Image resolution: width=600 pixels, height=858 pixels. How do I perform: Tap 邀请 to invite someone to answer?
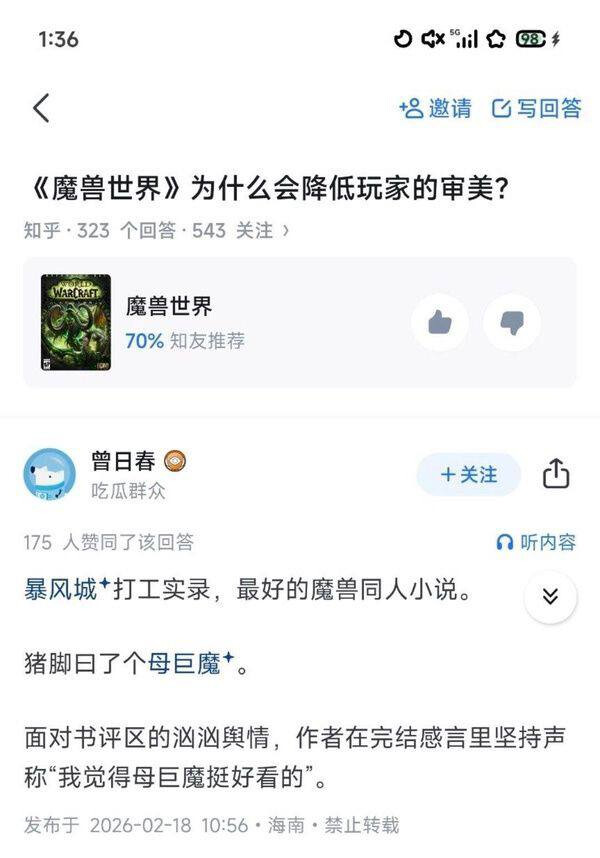[435, 108]
